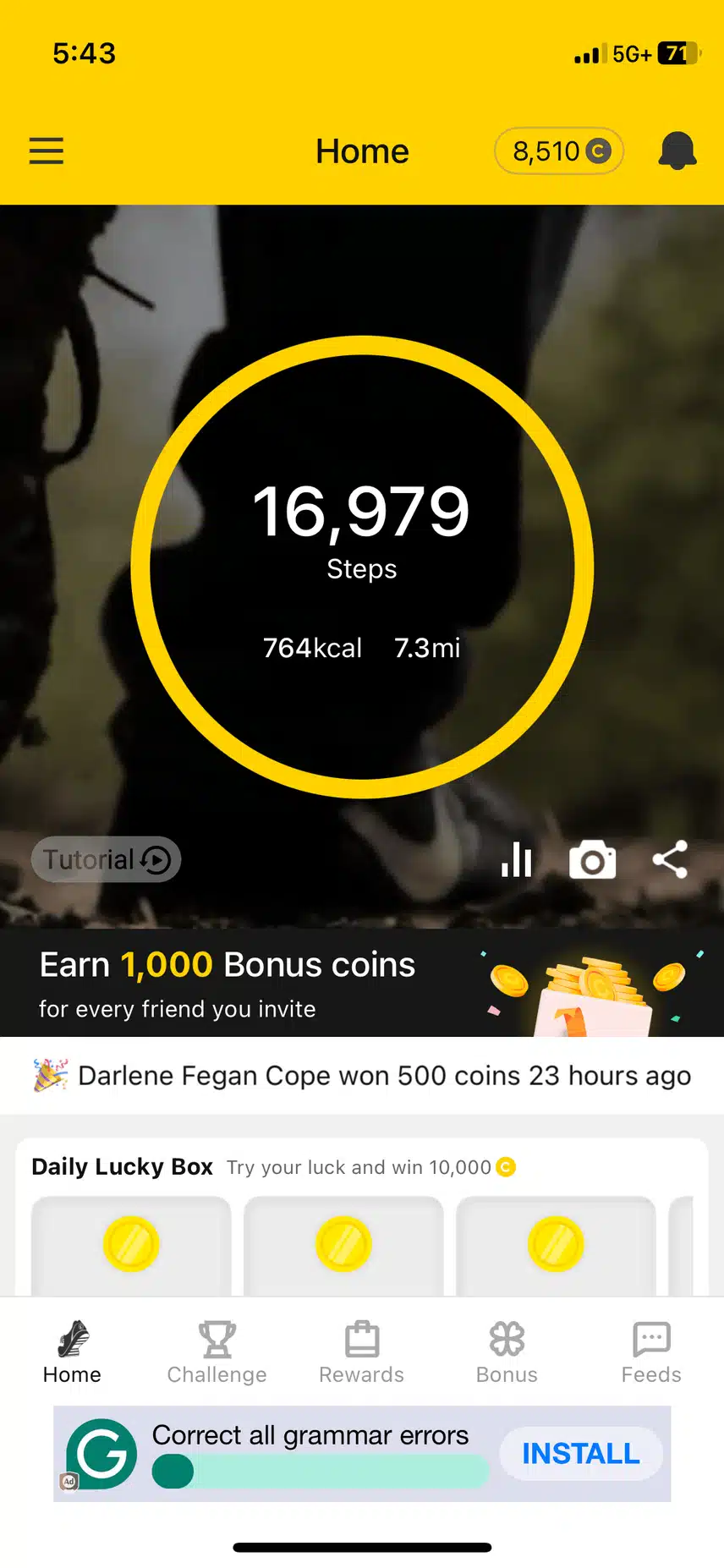724x1568 pixels.
Task: Play the Tutorial video
Action: point(107,859)
